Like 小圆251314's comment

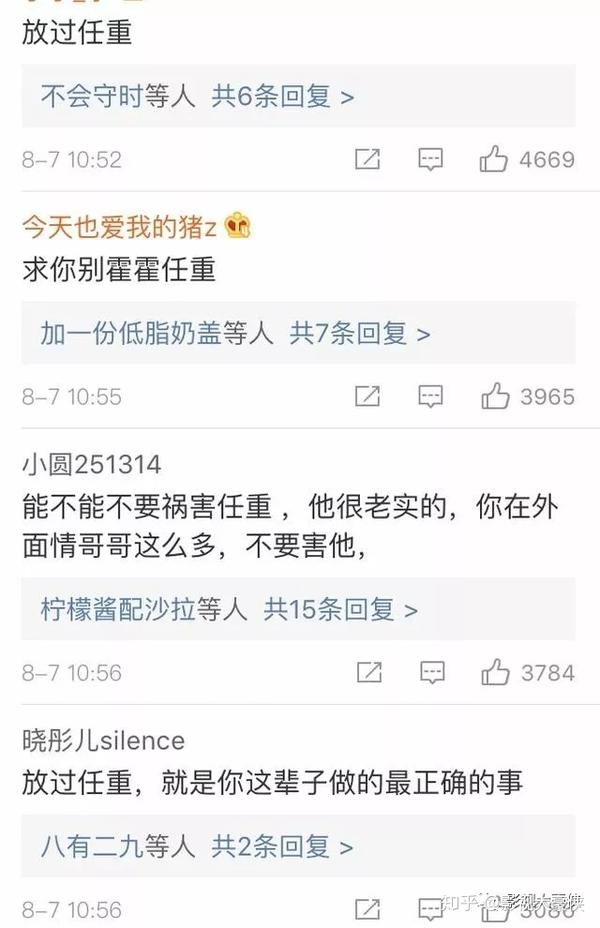coord(494,672)
